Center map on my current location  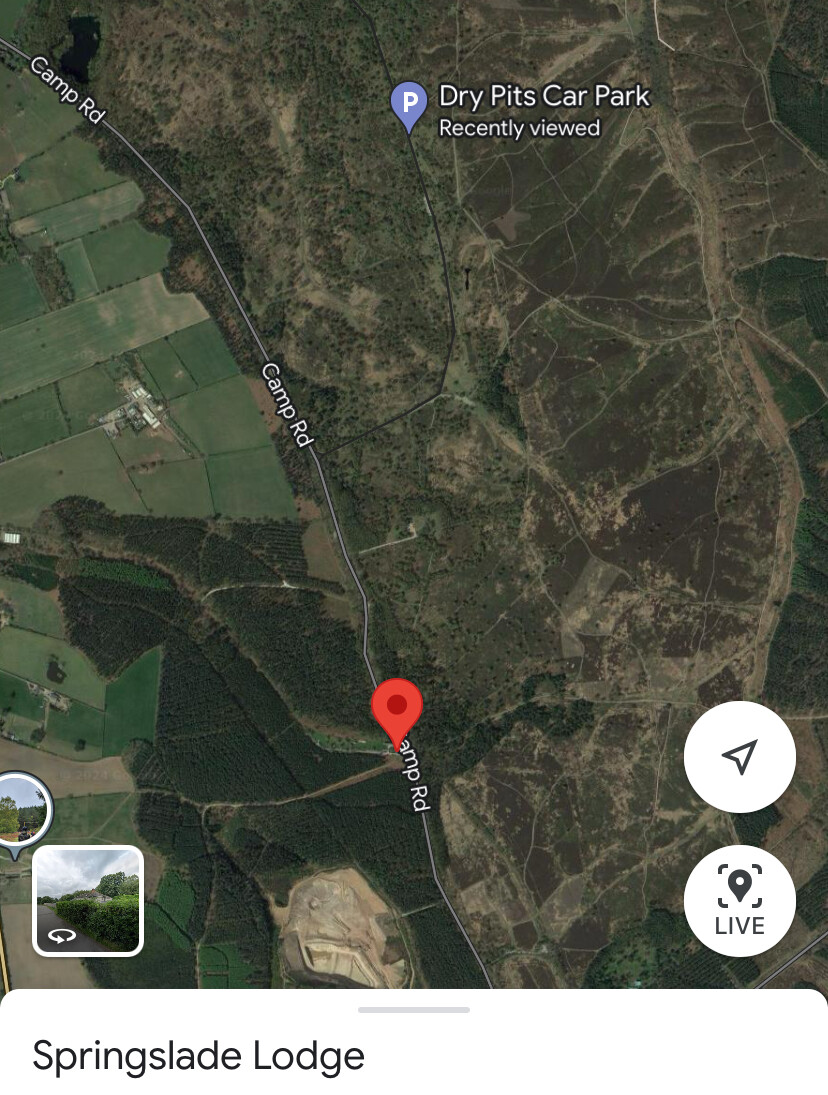tap(739, 757)
